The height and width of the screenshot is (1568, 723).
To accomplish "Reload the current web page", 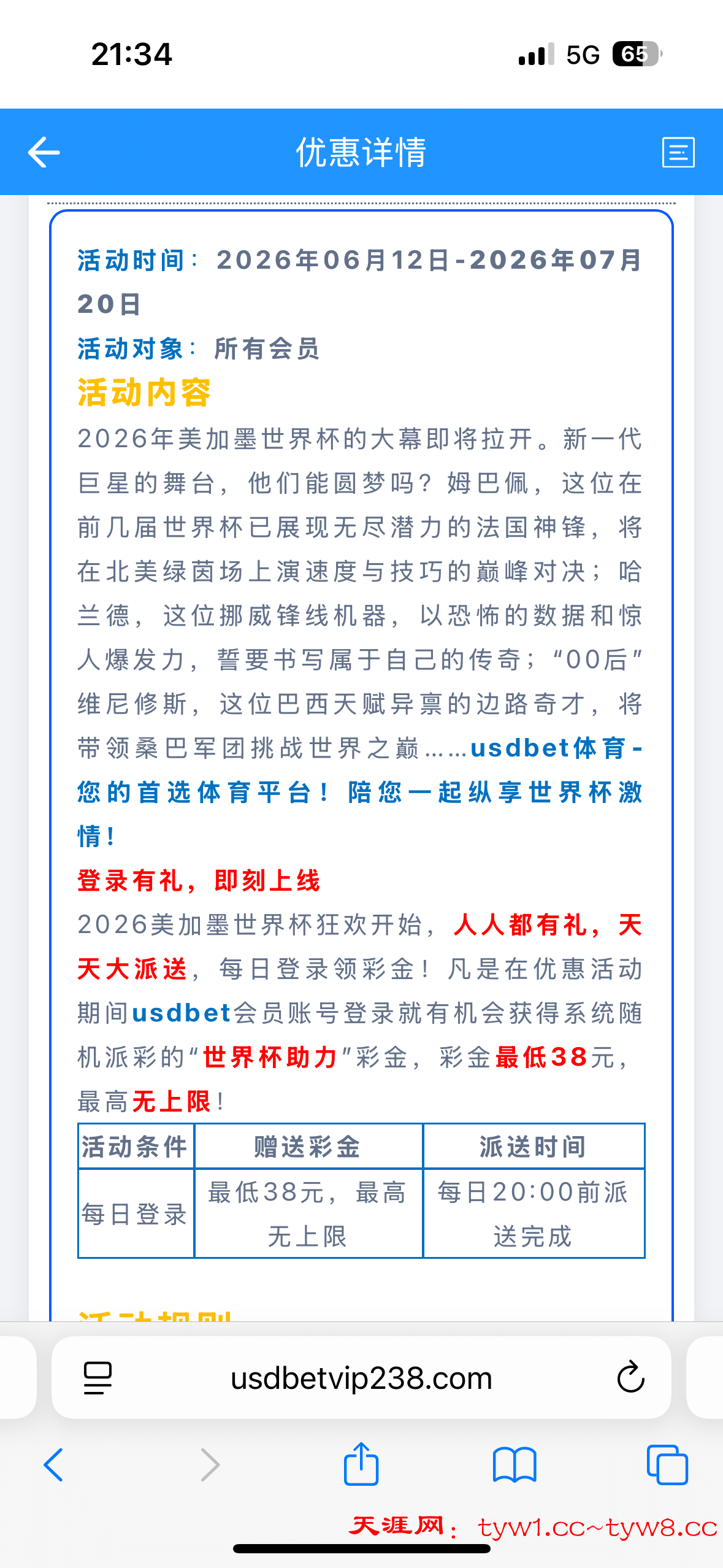I will pos(630,1378).
